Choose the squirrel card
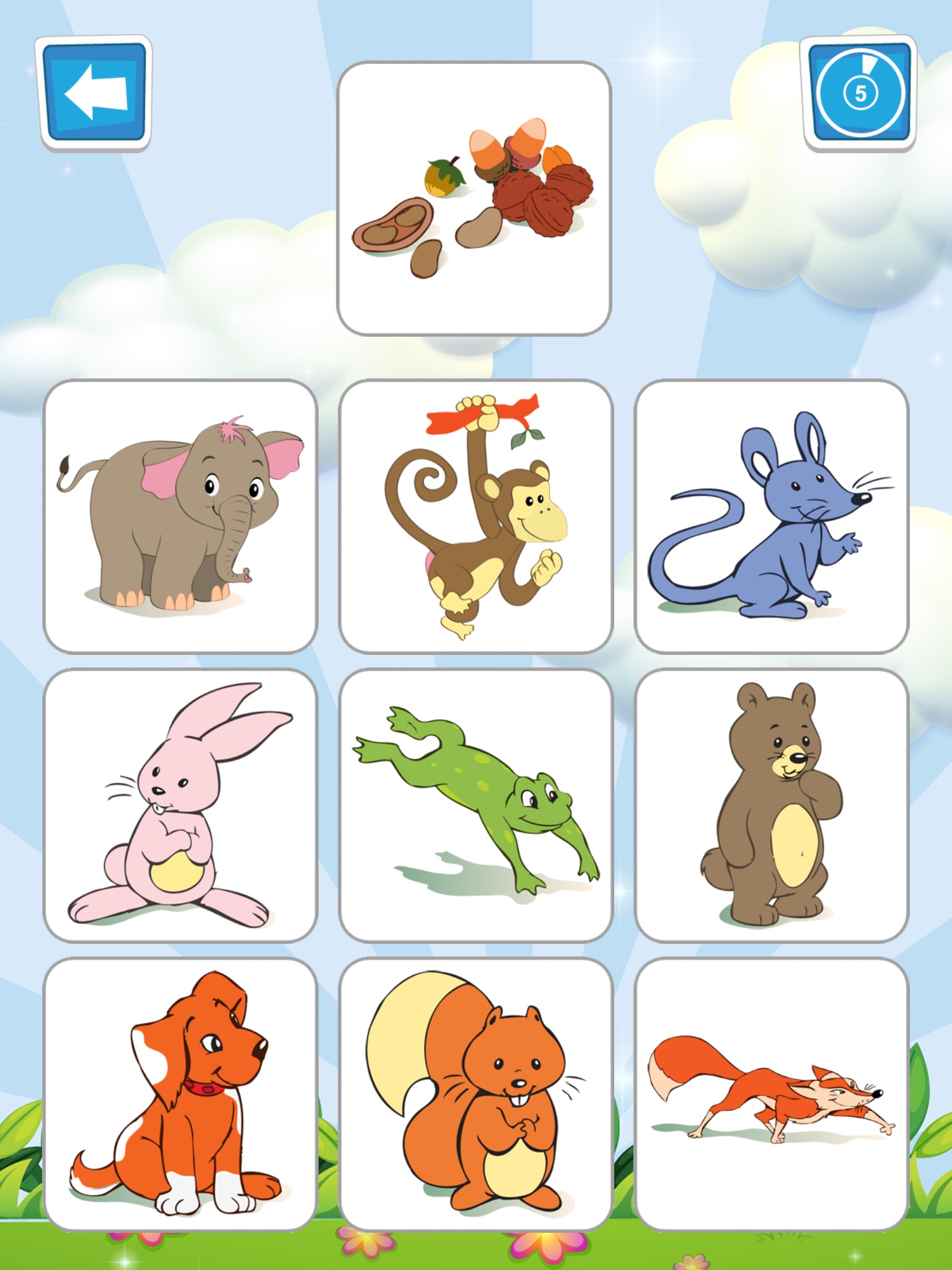The image size is (952, 1270). pos(476,1095)
